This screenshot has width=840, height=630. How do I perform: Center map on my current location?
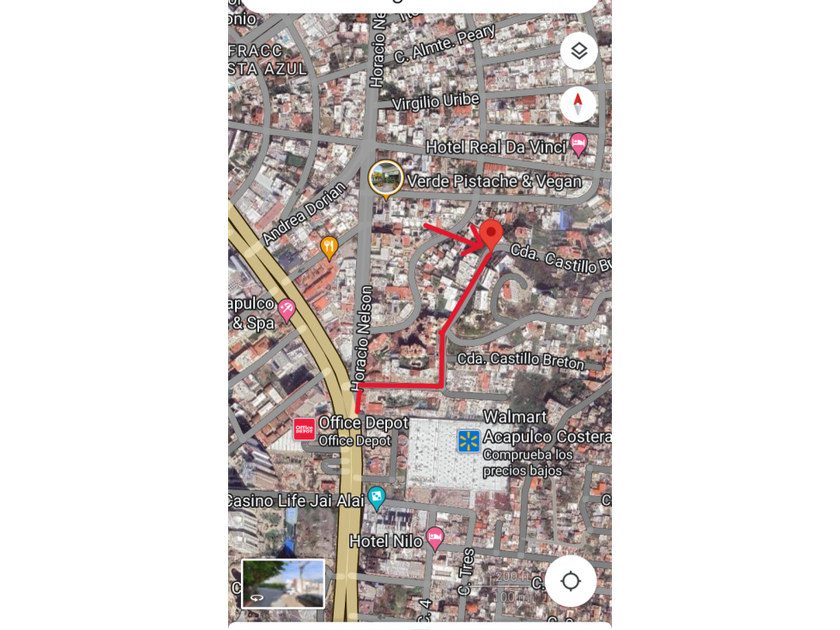coord(570,580)
